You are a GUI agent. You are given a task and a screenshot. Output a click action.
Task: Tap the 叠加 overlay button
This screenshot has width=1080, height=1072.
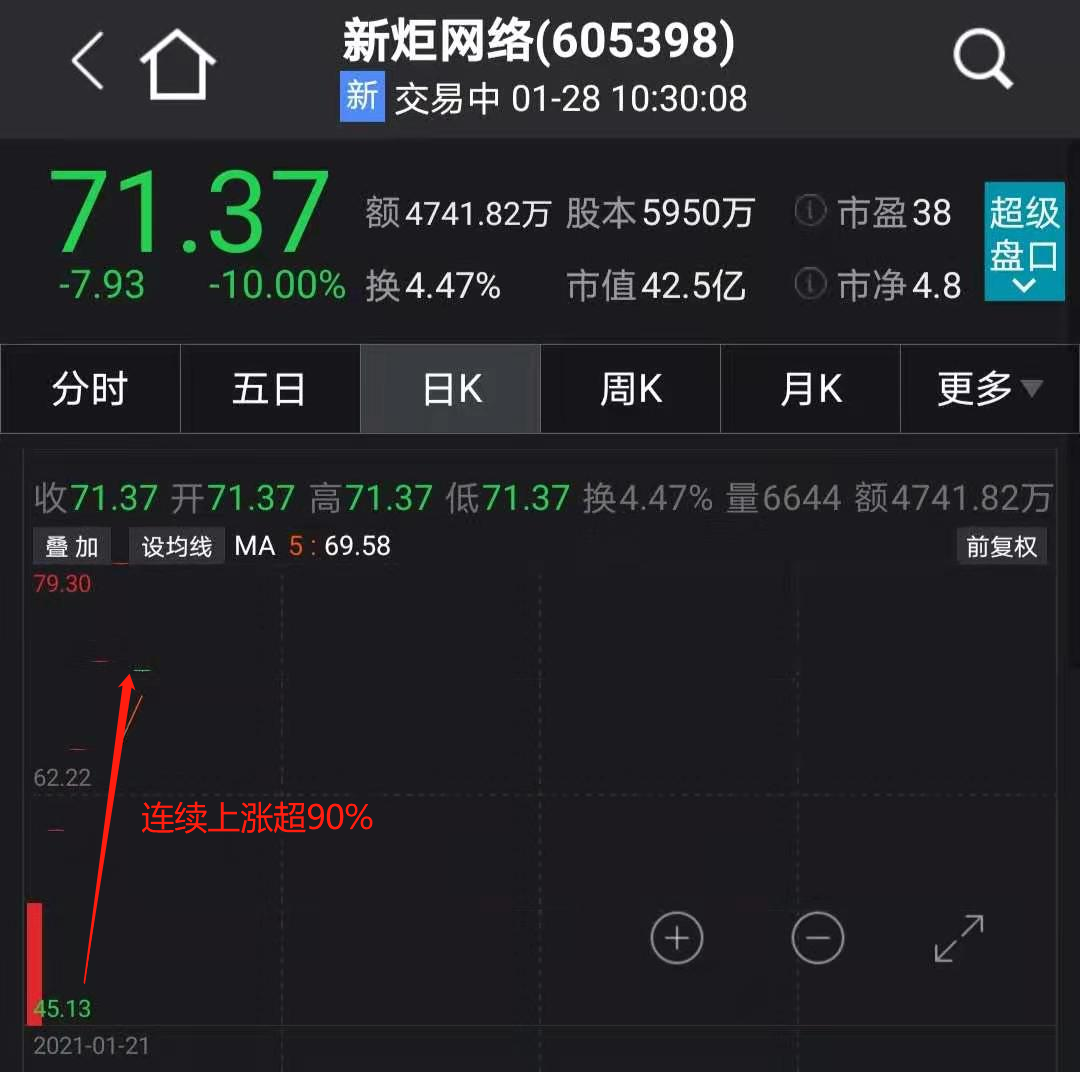72,547
